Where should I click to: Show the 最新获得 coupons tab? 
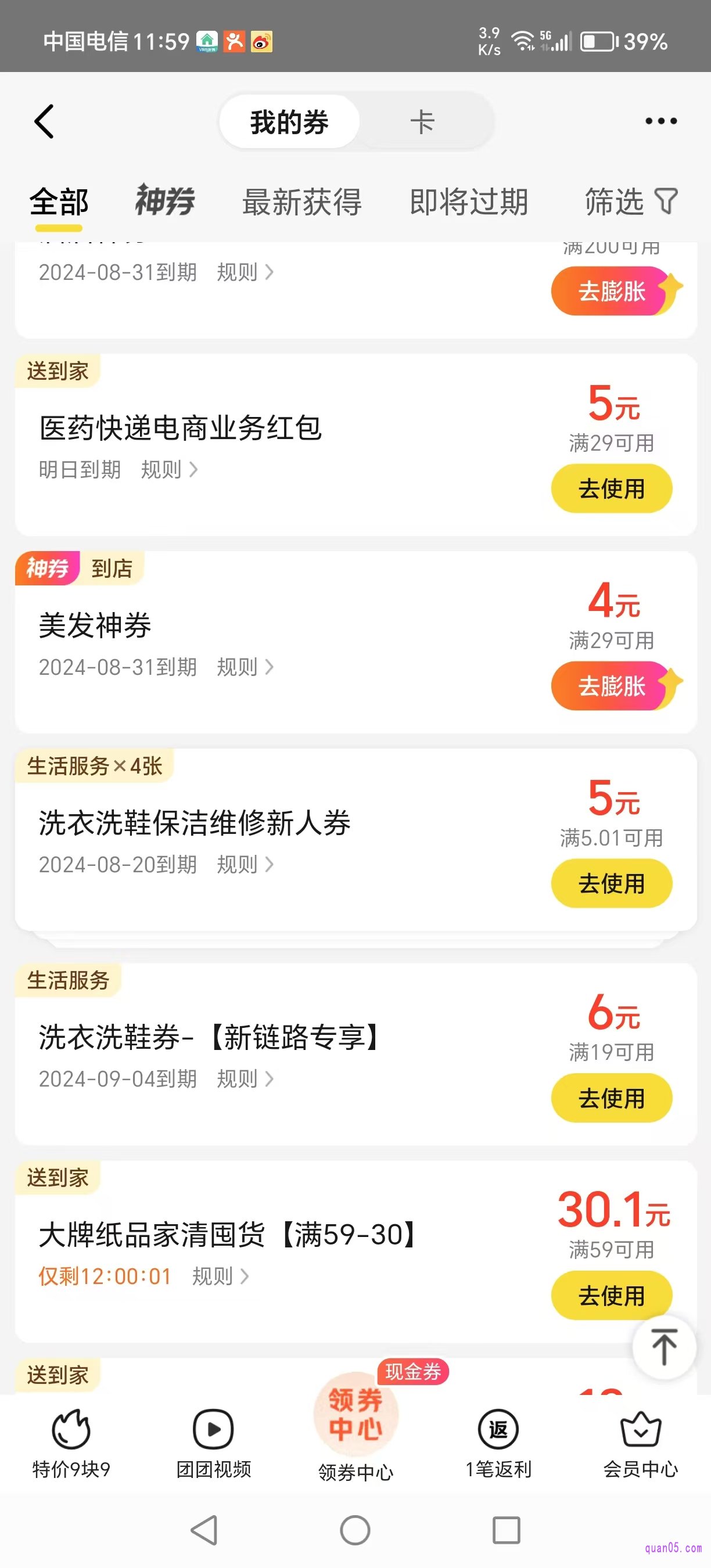(x=302, y=202)
